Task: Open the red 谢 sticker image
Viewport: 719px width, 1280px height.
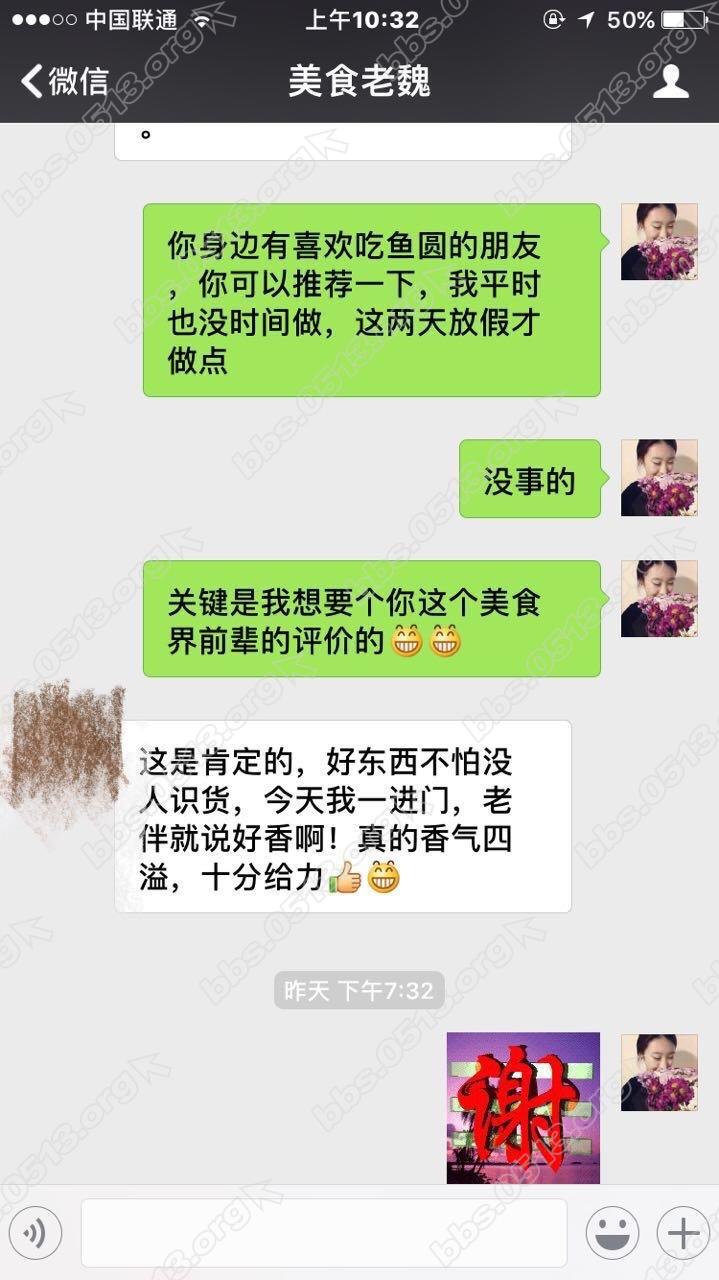Action: coord(523,1107)
